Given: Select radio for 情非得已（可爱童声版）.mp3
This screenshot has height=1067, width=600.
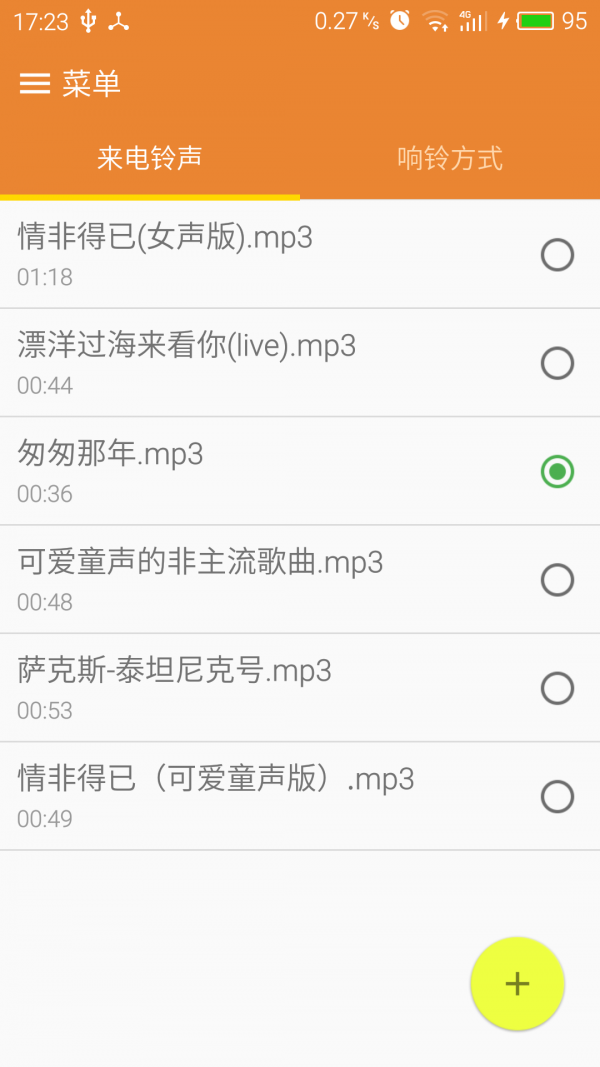Looking at the screenshot, I should click(x=557, y=796).
